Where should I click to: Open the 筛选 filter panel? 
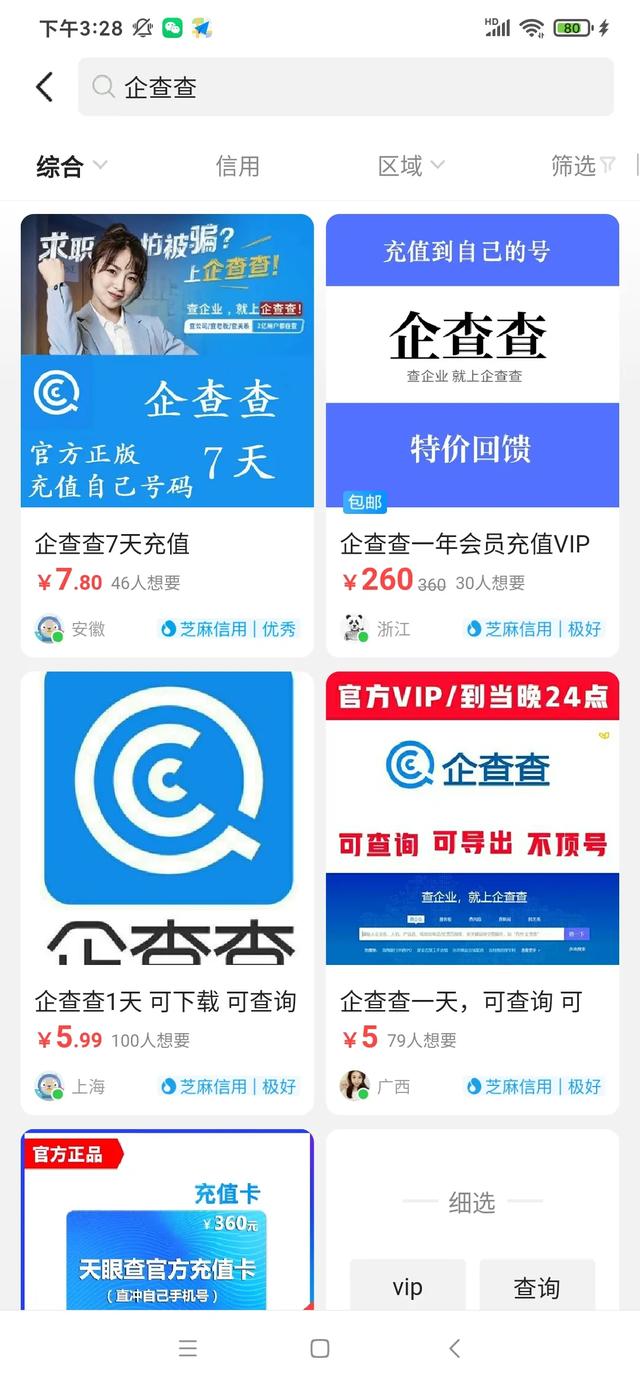tap(582, 166)
